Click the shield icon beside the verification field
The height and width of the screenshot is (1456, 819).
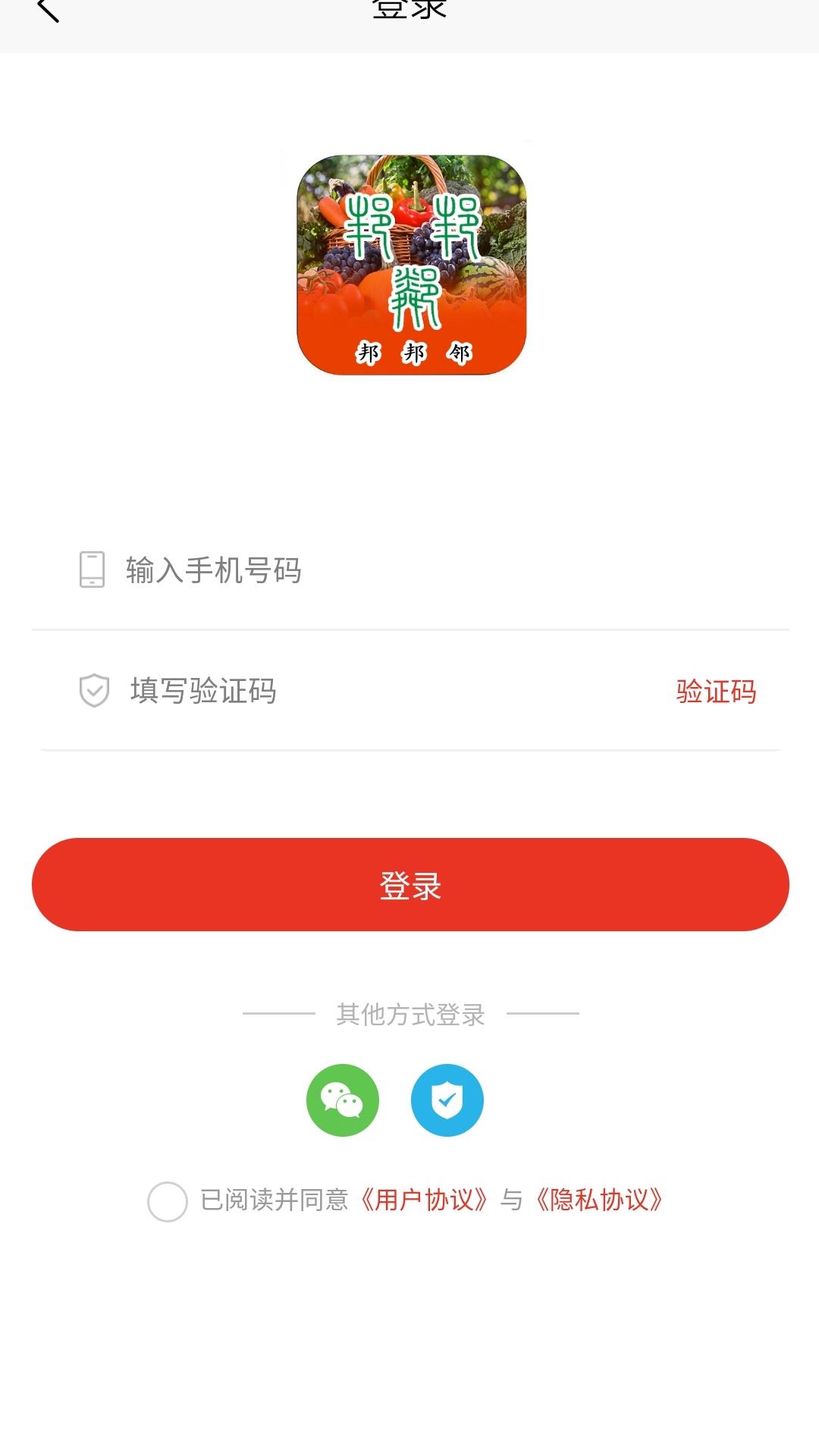tap(92, 689)
